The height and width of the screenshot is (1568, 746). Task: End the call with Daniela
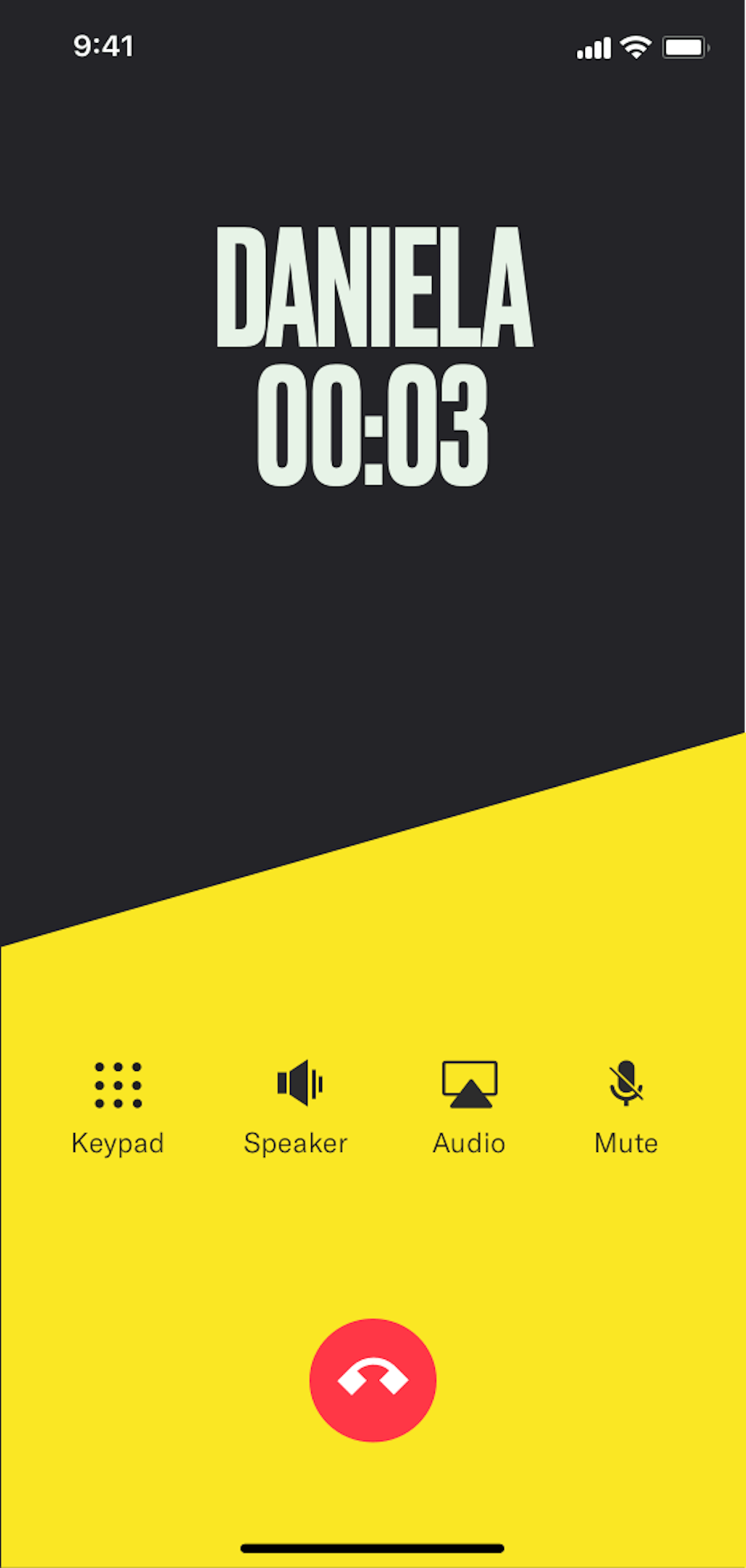[373, 1379]
